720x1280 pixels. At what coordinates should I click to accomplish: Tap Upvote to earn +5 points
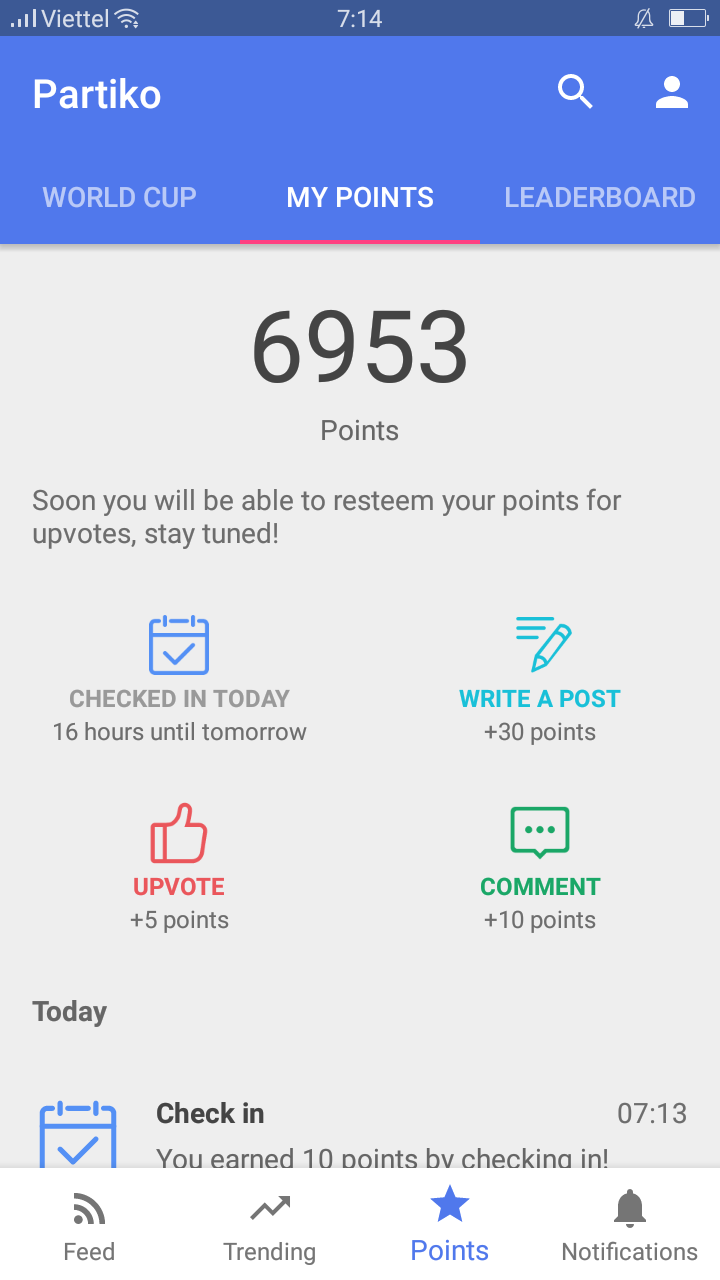tap(180, 868)
